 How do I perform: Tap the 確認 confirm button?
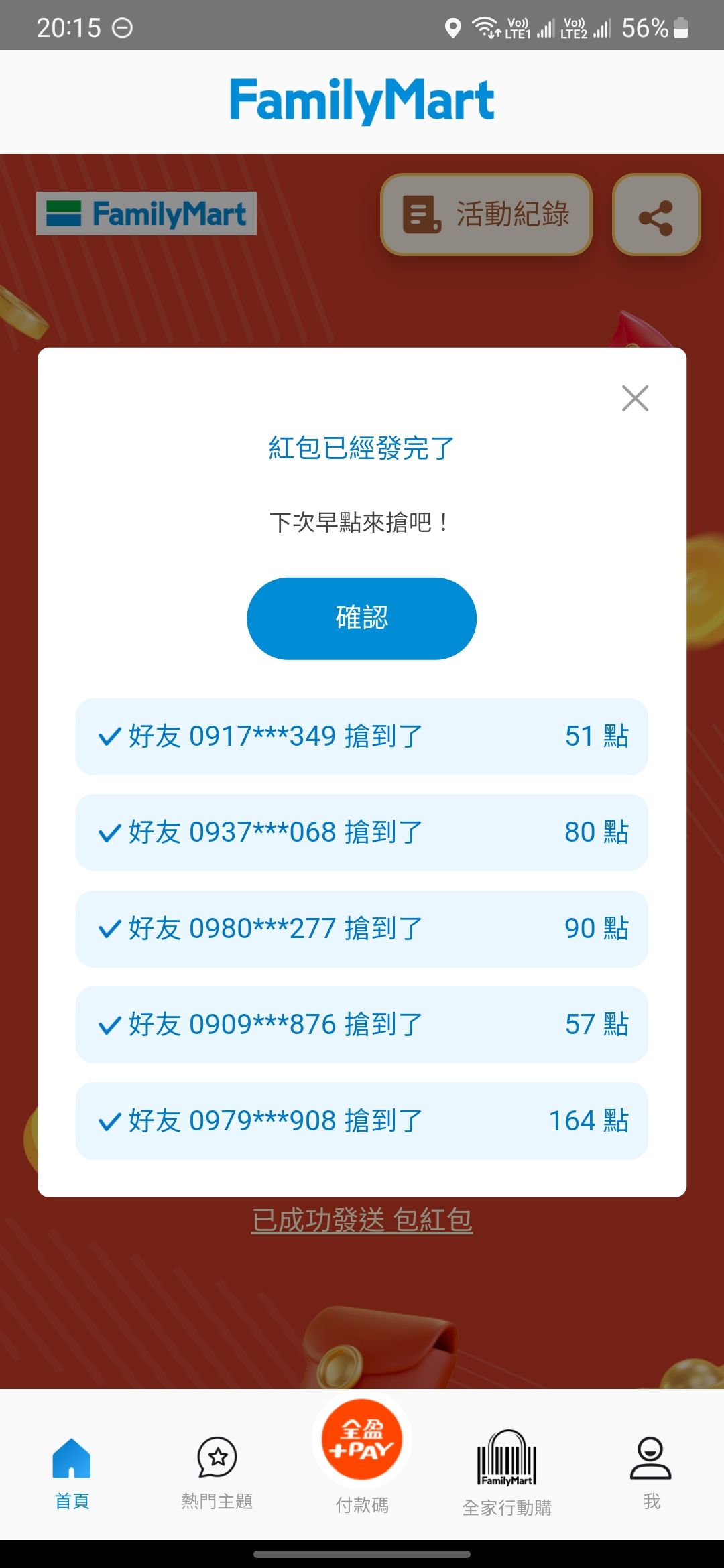point(361,618)
